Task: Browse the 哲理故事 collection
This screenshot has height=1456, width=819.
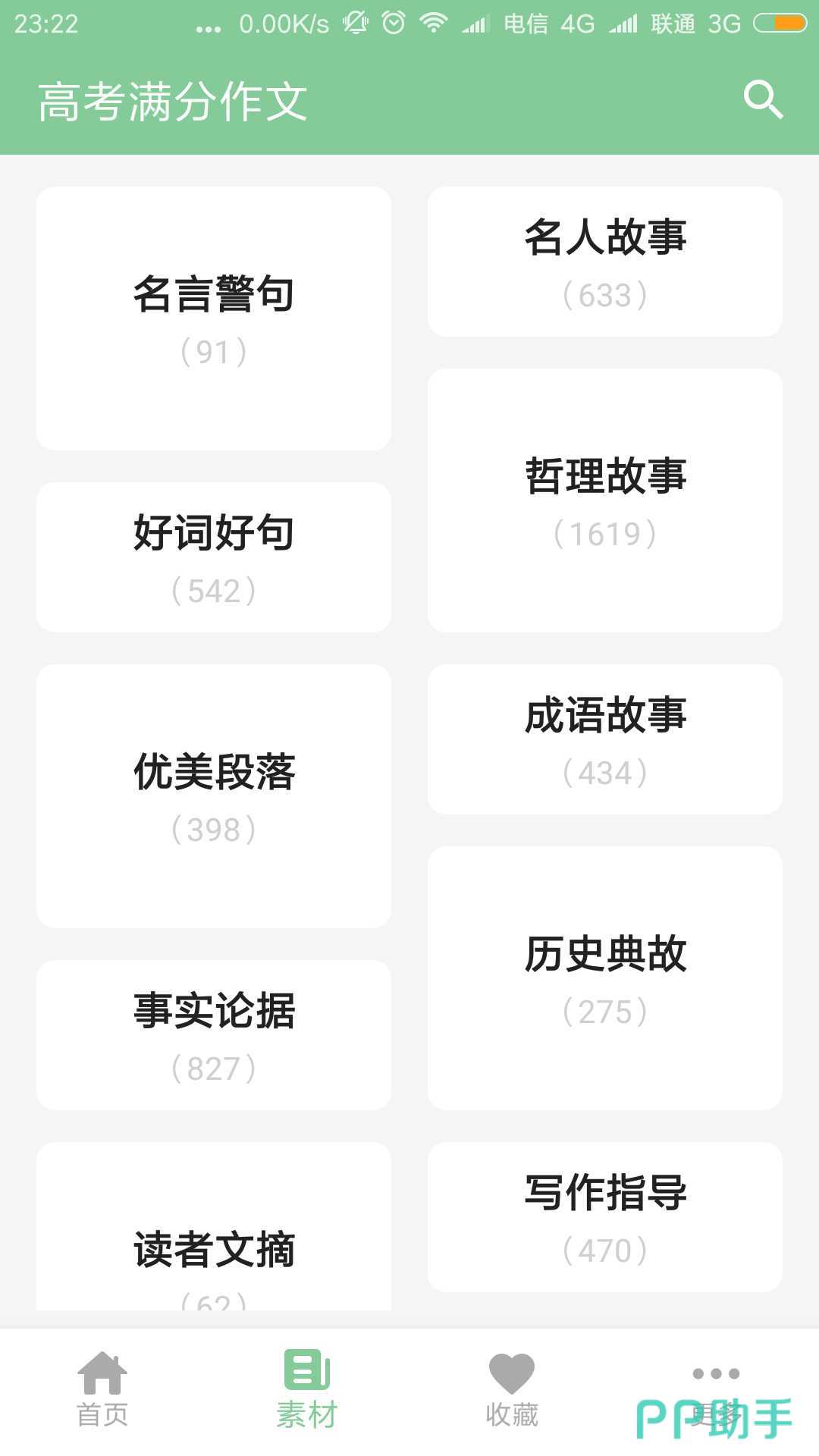Action: click(x=605, y=500)
